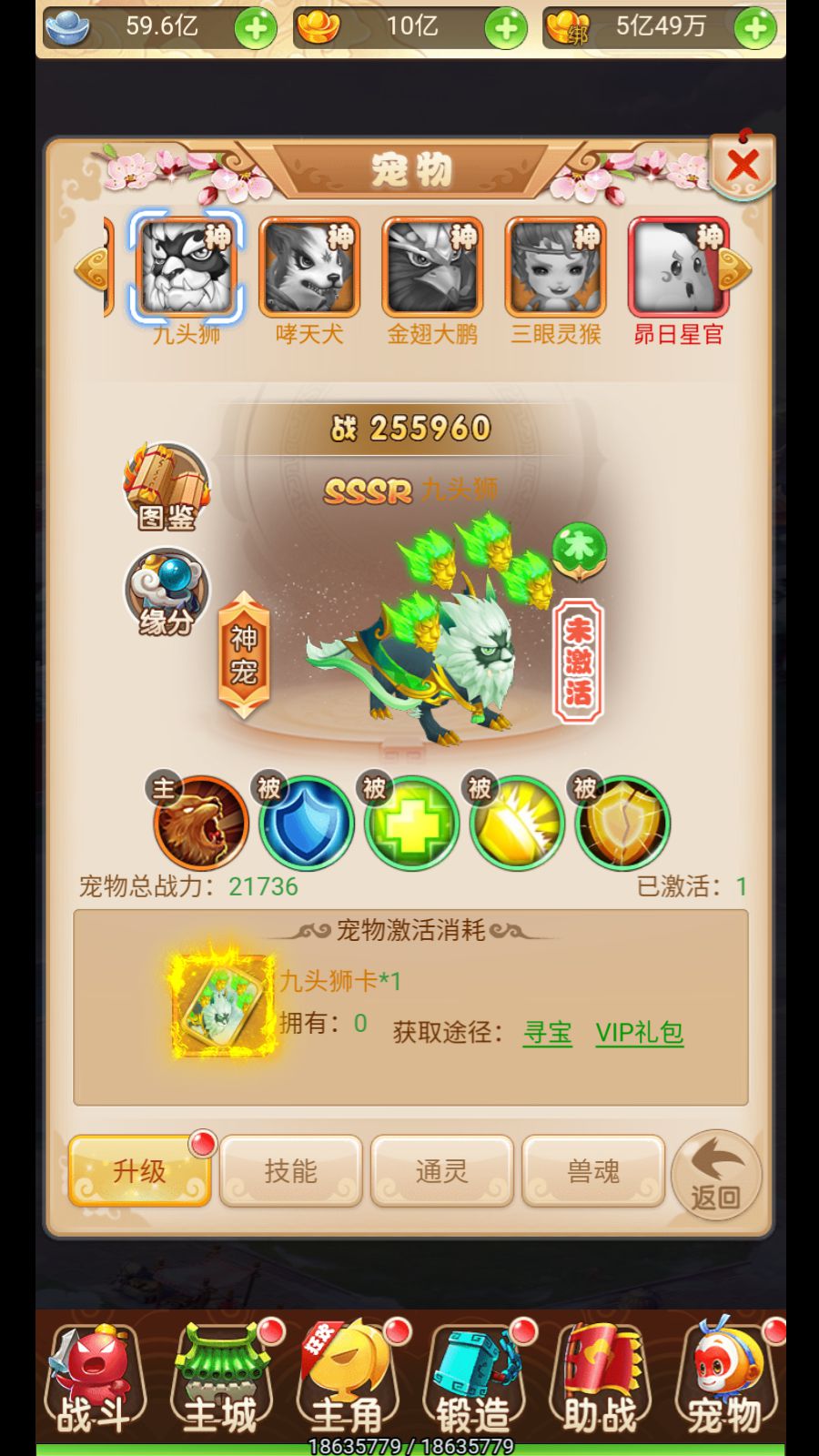
Task: Select the 昴日星官 pet
Action: pos(678,268)
